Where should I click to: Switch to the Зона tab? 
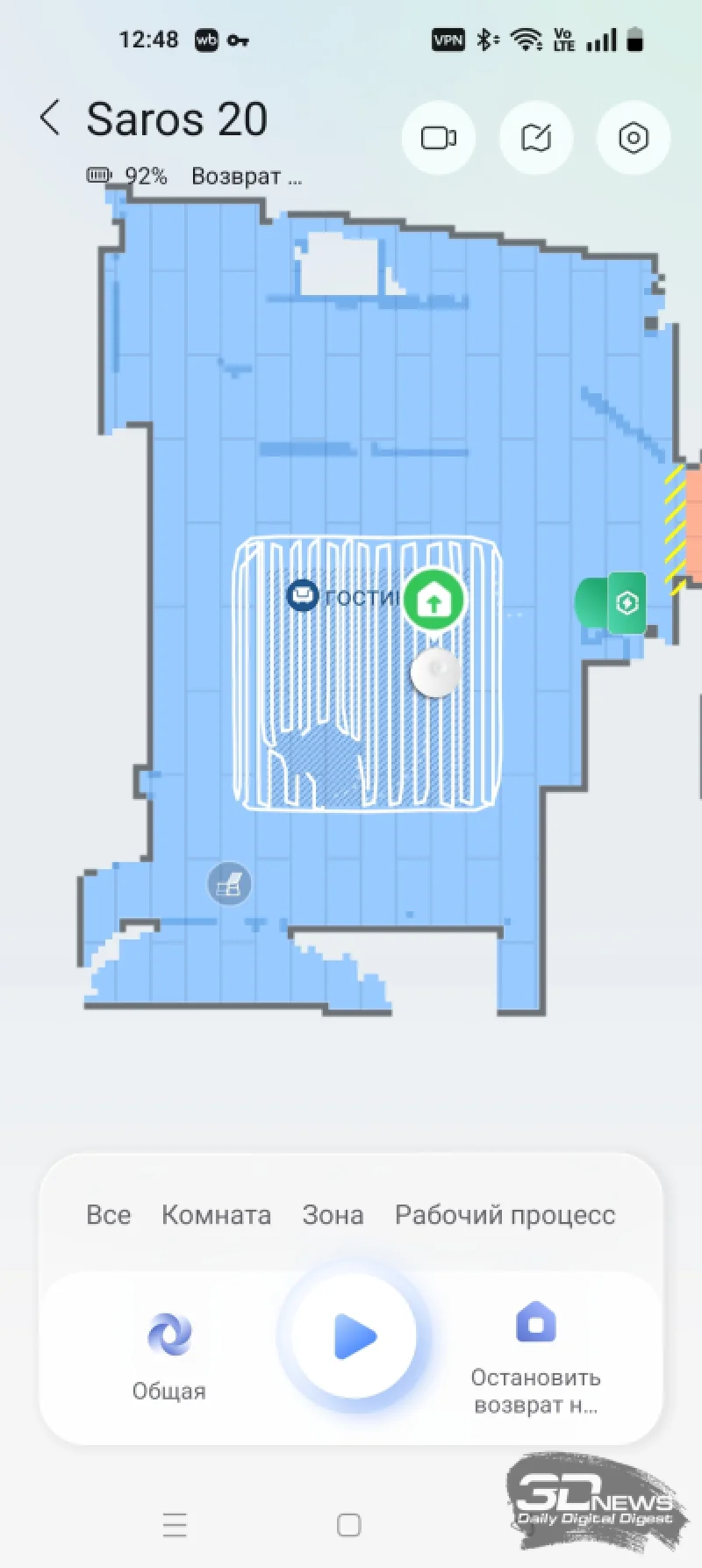coord(333,1215)
